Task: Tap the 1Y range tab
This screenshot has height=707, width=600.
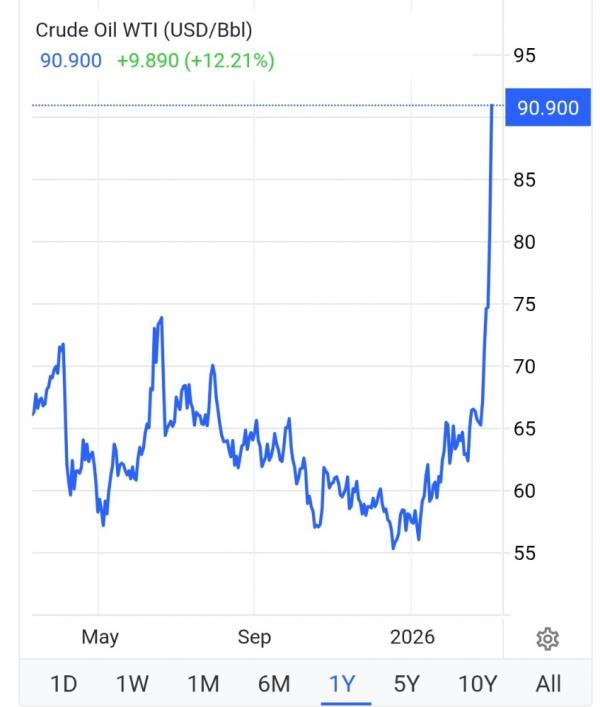Action: coord(342,684)
